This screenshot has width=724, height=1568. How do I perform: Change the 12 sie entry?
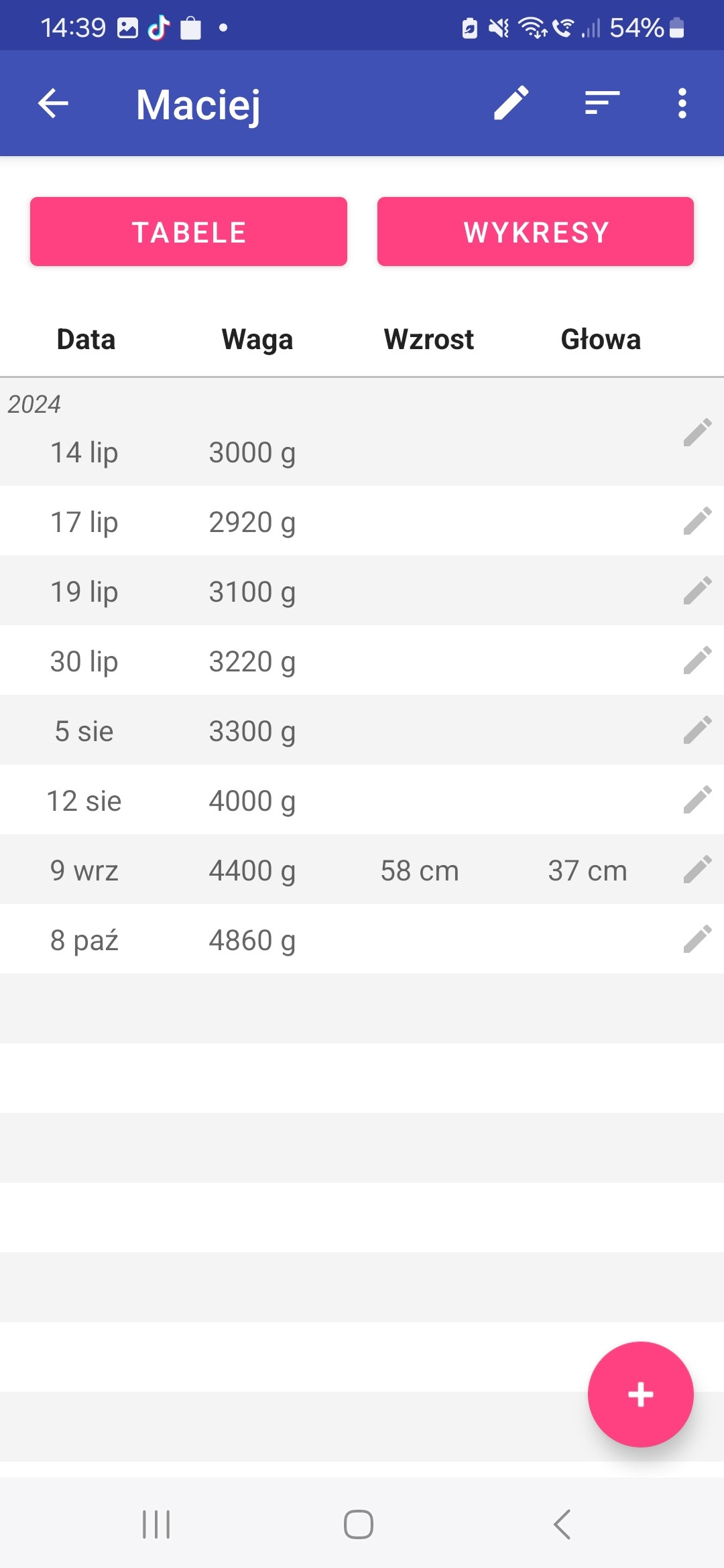tap(697, 800)
